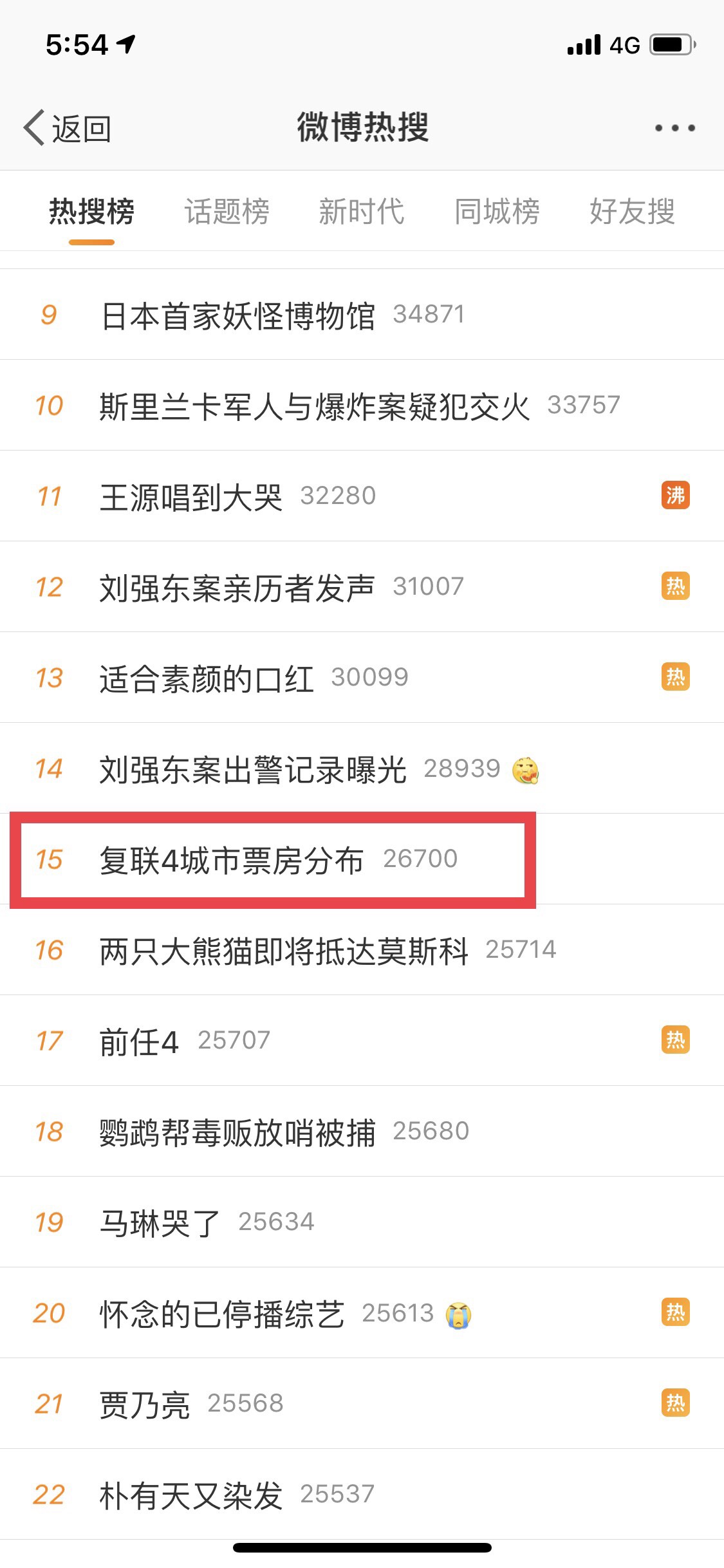
Task: Open the 王源唱到大哭 topic
Action: 191,497
